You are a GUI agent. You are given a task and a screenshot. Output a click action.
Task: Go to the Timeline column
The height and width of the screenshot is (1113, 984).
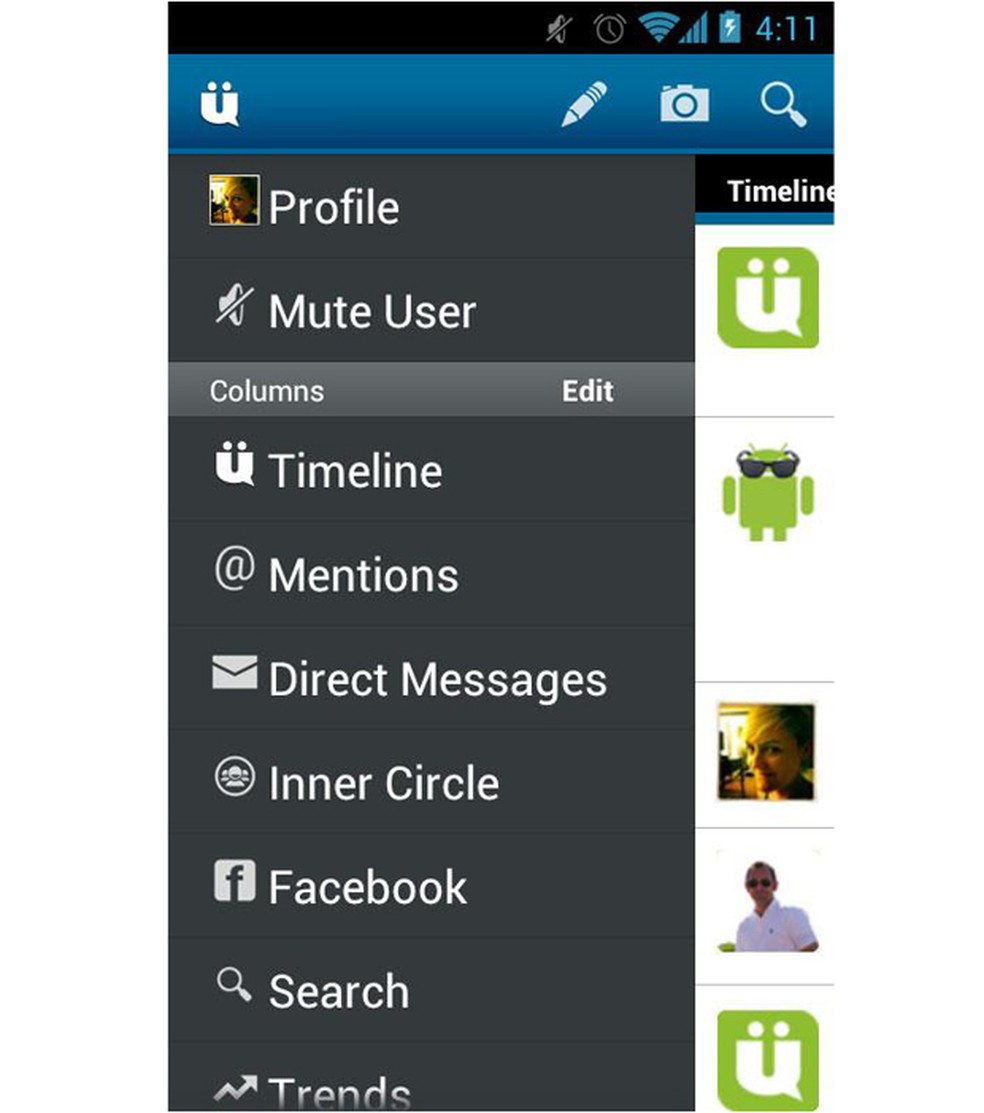(354, 471)
